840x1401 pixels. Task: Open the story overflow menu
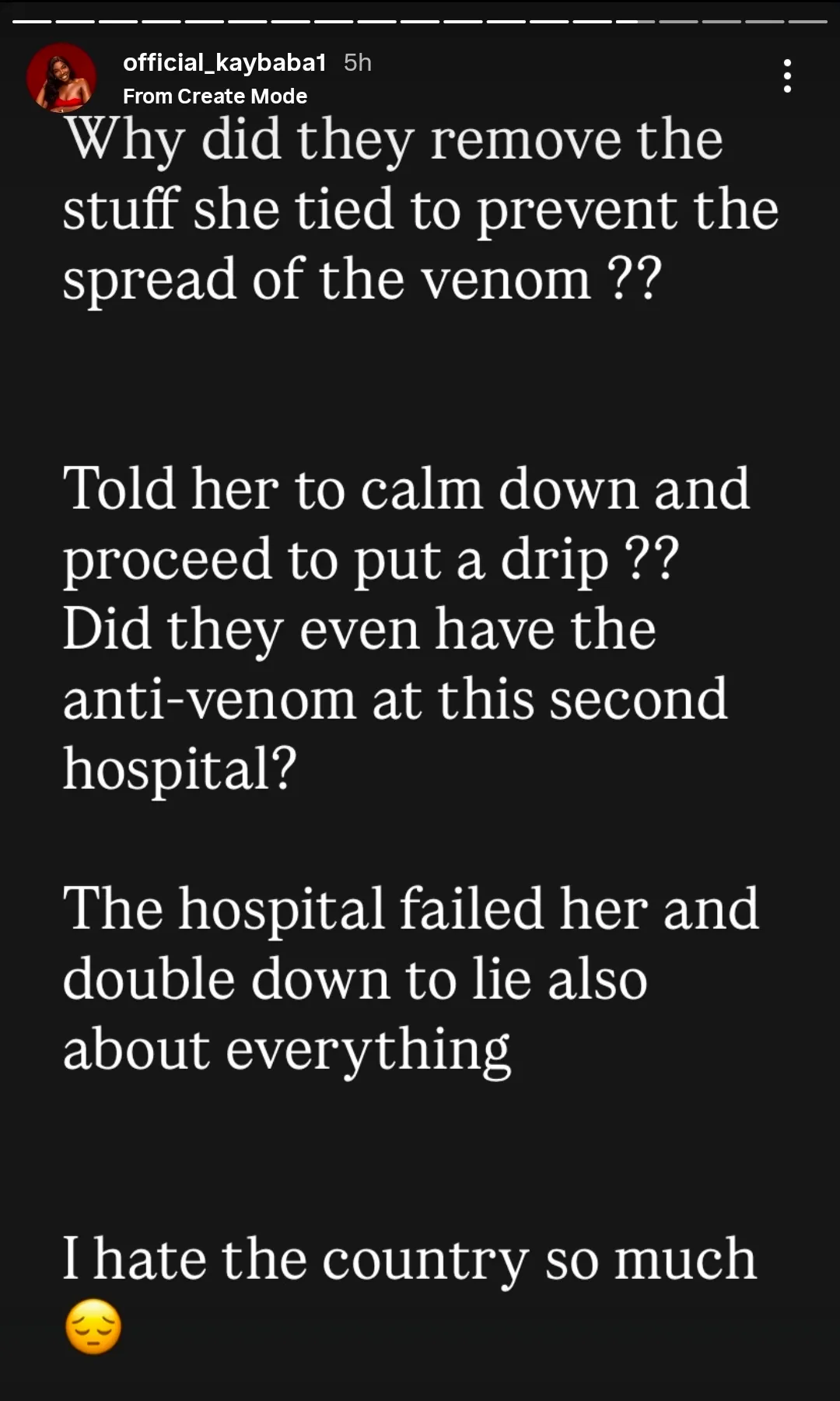(x=787, y=76)
